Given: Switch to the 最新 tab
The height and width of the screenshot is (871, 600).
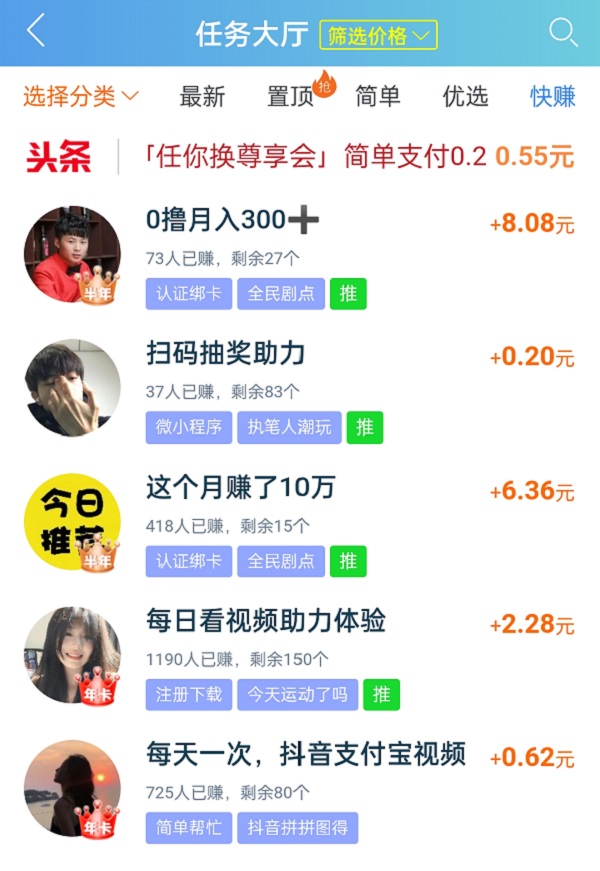Looking at the screenshot, I should pyautogui.click(x=203, y=97).
